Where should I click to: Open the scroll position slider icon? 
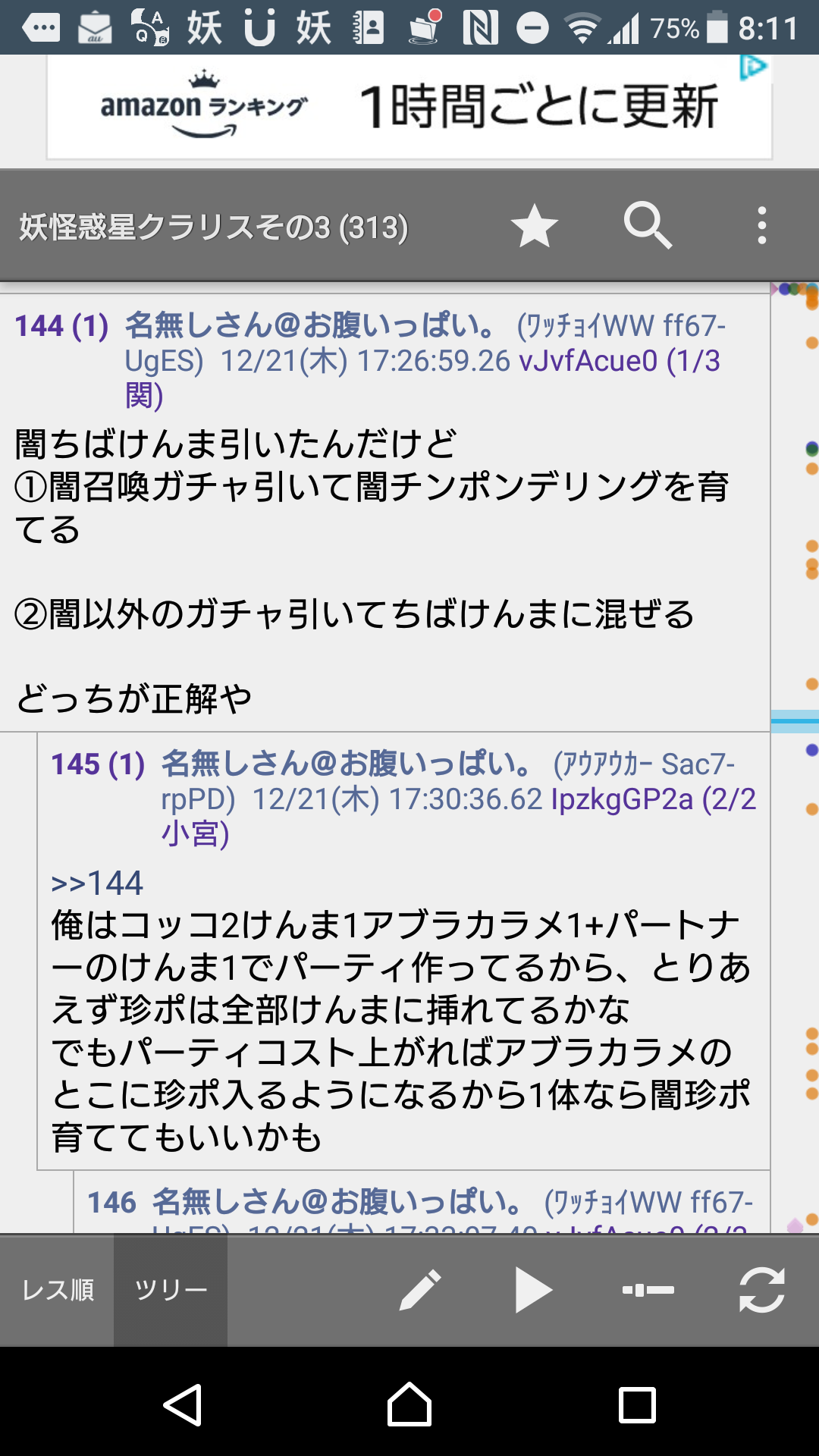click(648, 1290)
